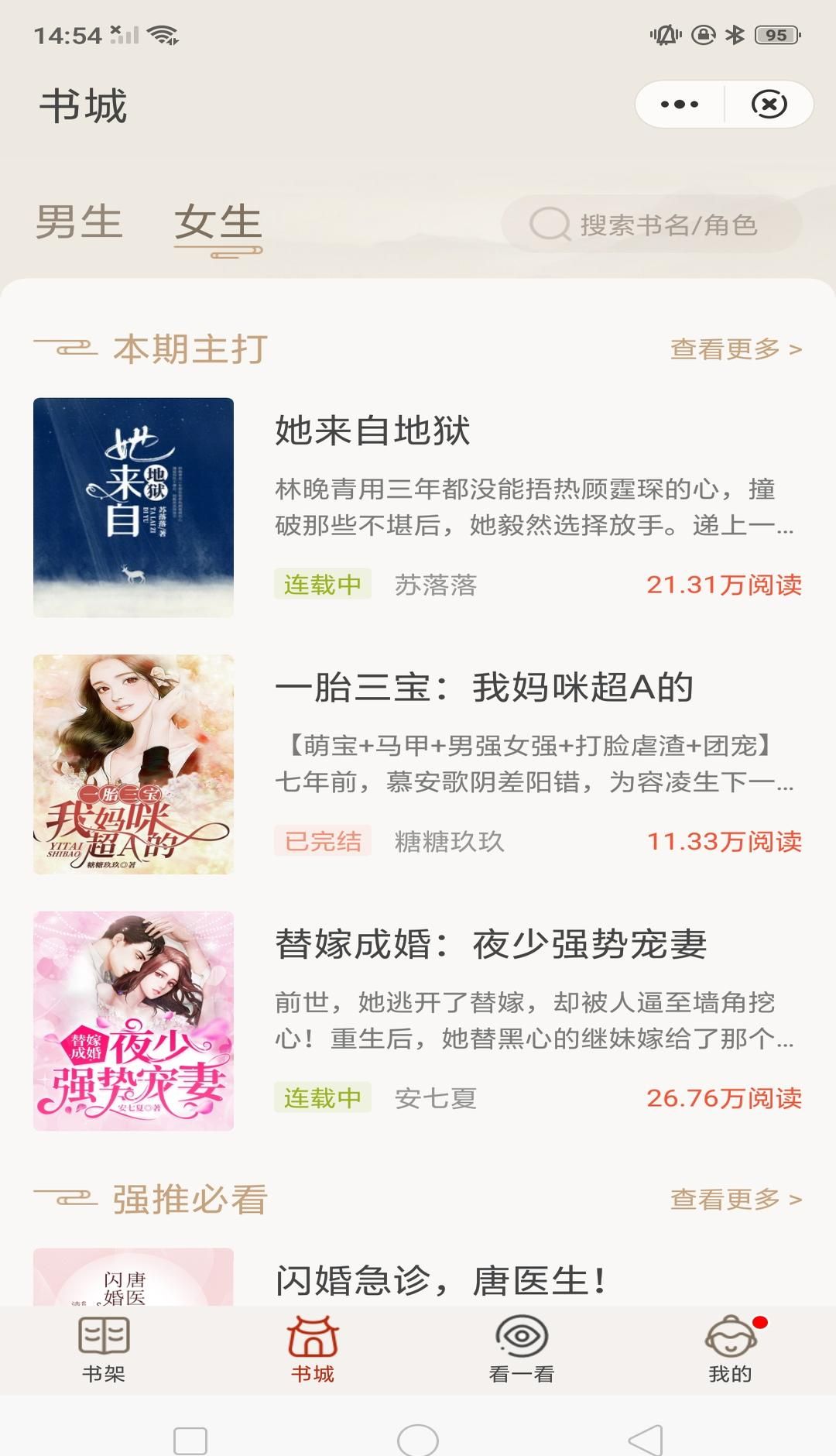Image resolution: width=836 pixels, height=1456 pixels.
Task: Open 我的 profile icon with red dot
Action: [731, 1334]
